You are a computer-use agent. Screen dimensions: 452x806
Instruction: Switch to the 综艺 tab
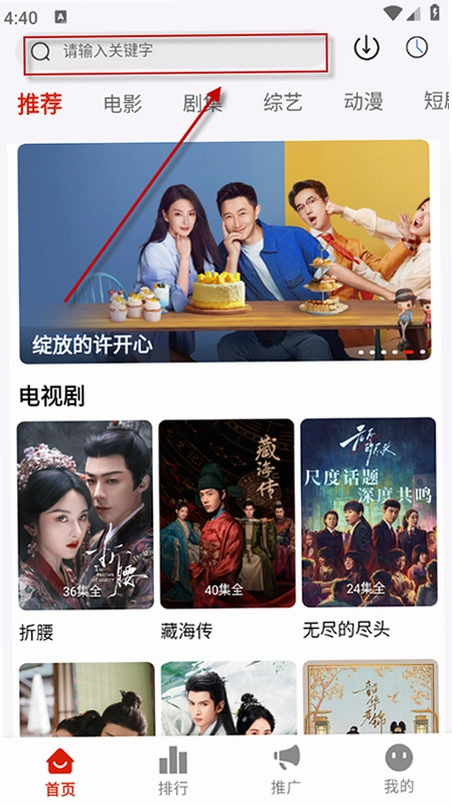tap(283, 102)
